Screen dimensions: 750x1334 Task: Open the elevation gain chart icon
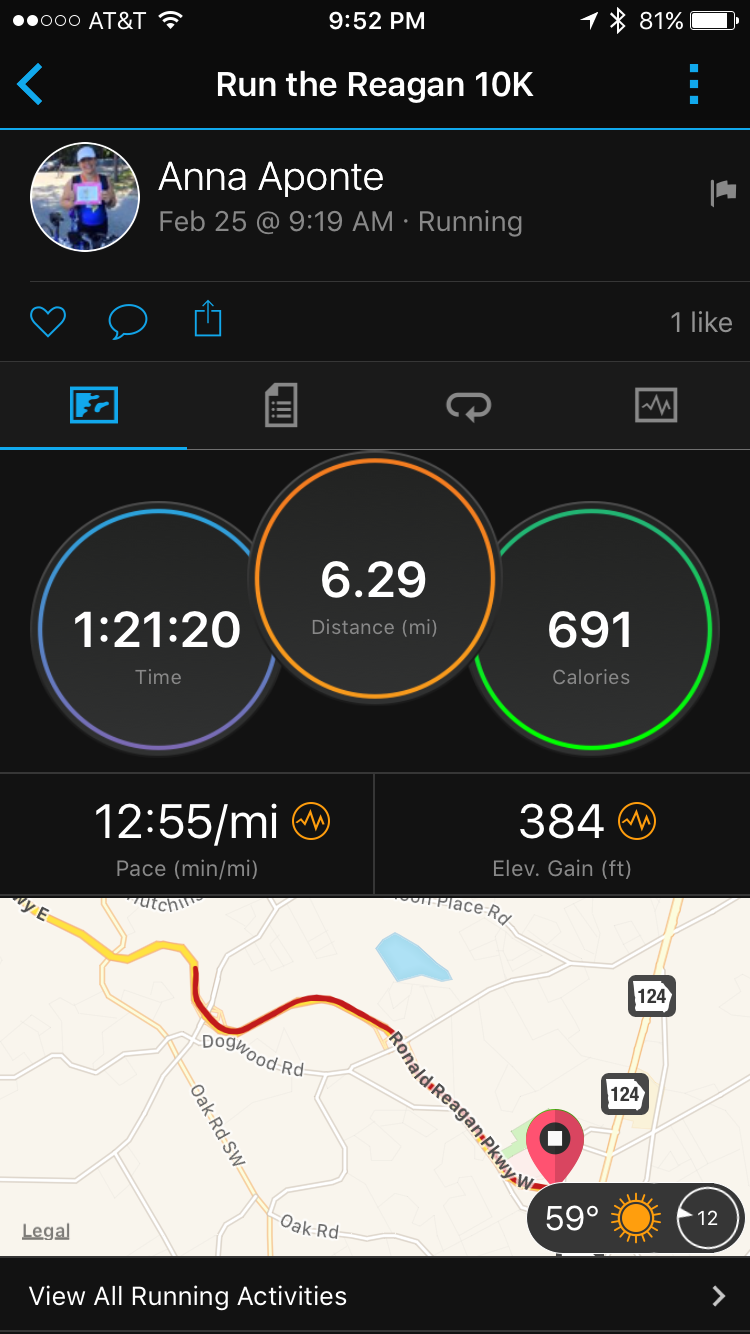pyautogui.click(x=636, y=822)
